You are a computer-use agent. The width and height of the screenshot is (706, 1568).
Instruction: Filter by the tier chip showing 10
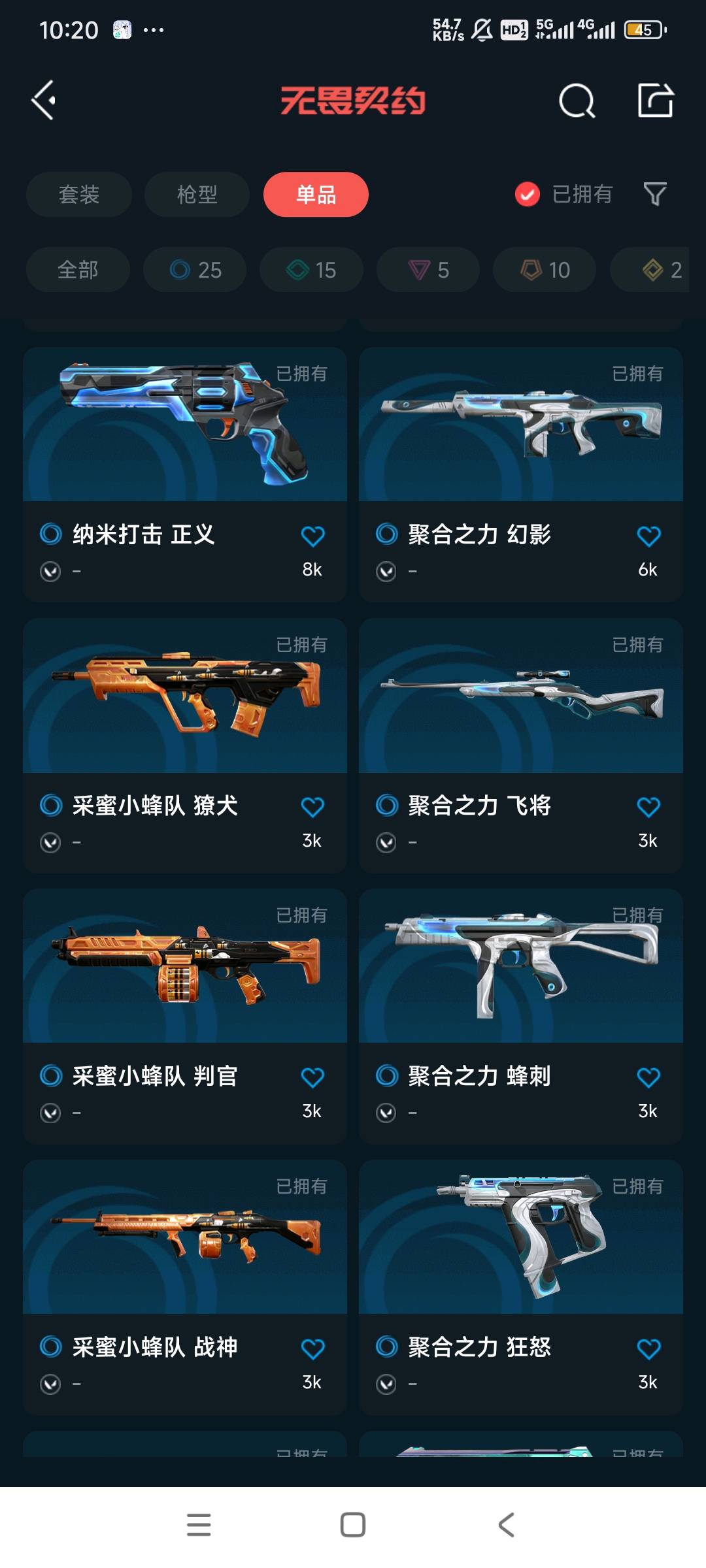pos(544,270)
